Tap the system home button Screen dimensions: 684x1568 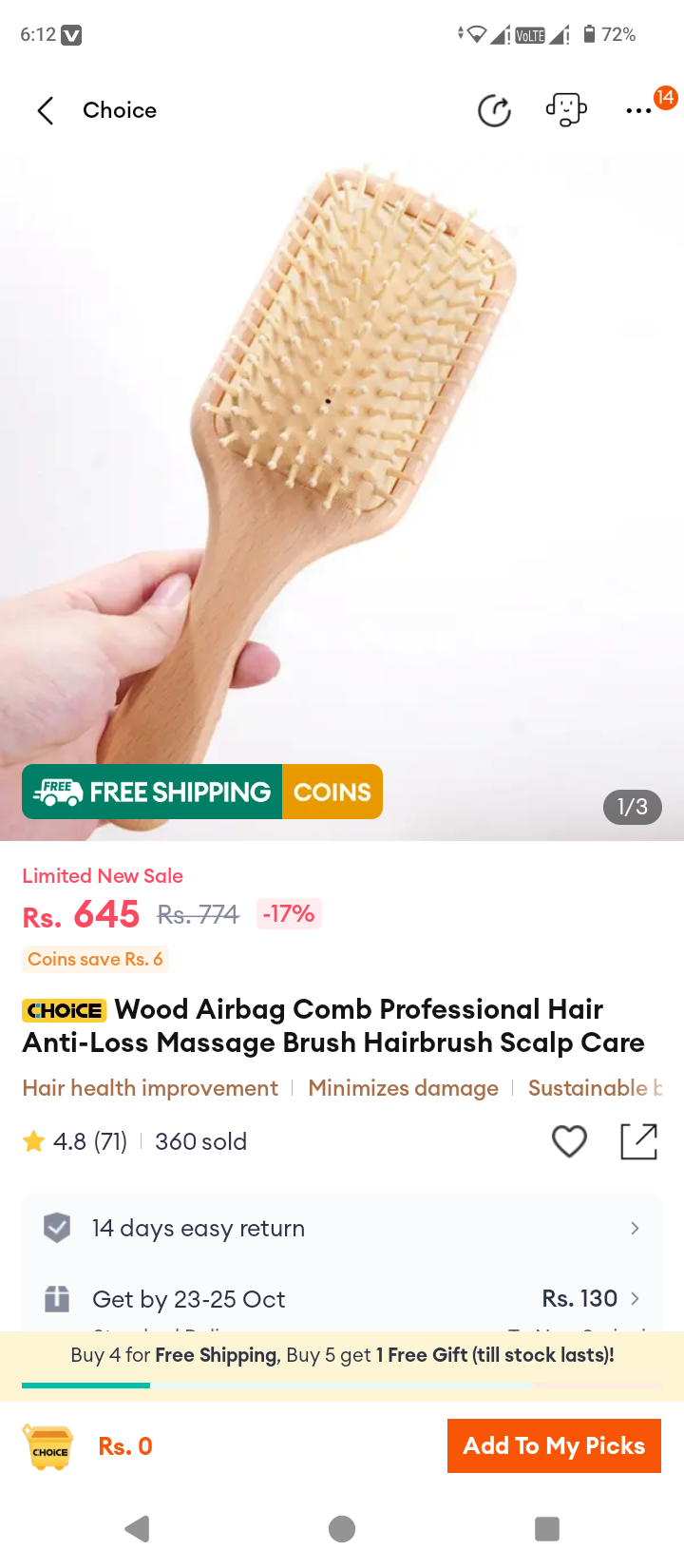(342, 1528)
